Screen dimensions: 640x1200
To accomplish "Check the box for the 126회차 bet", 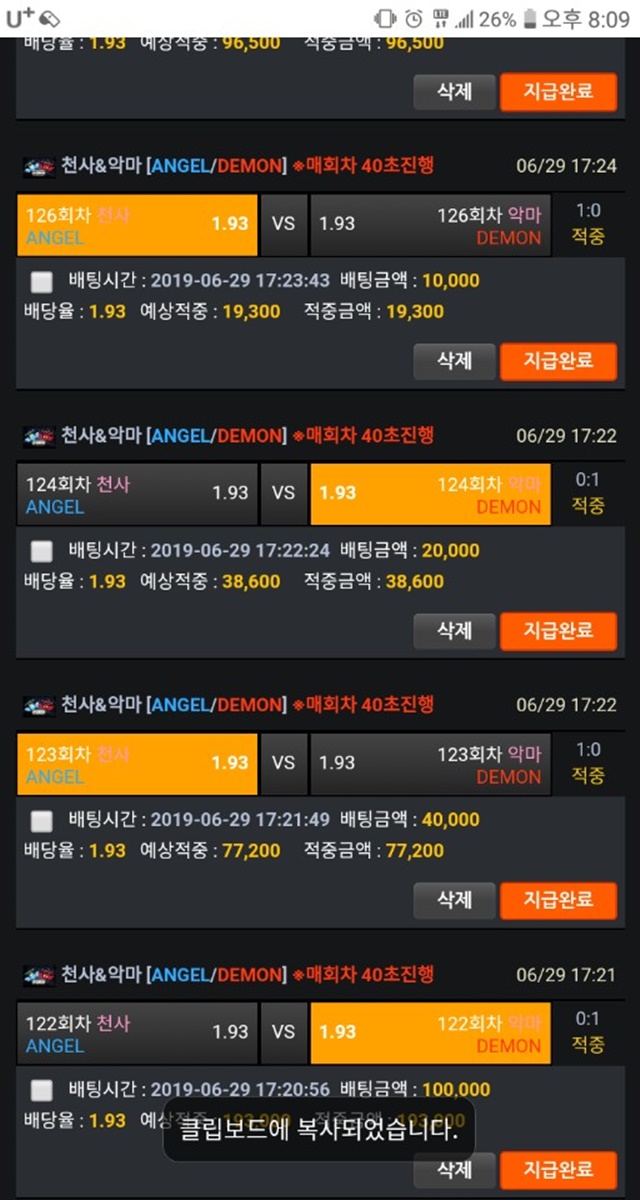I will click(x=42, y=281).
